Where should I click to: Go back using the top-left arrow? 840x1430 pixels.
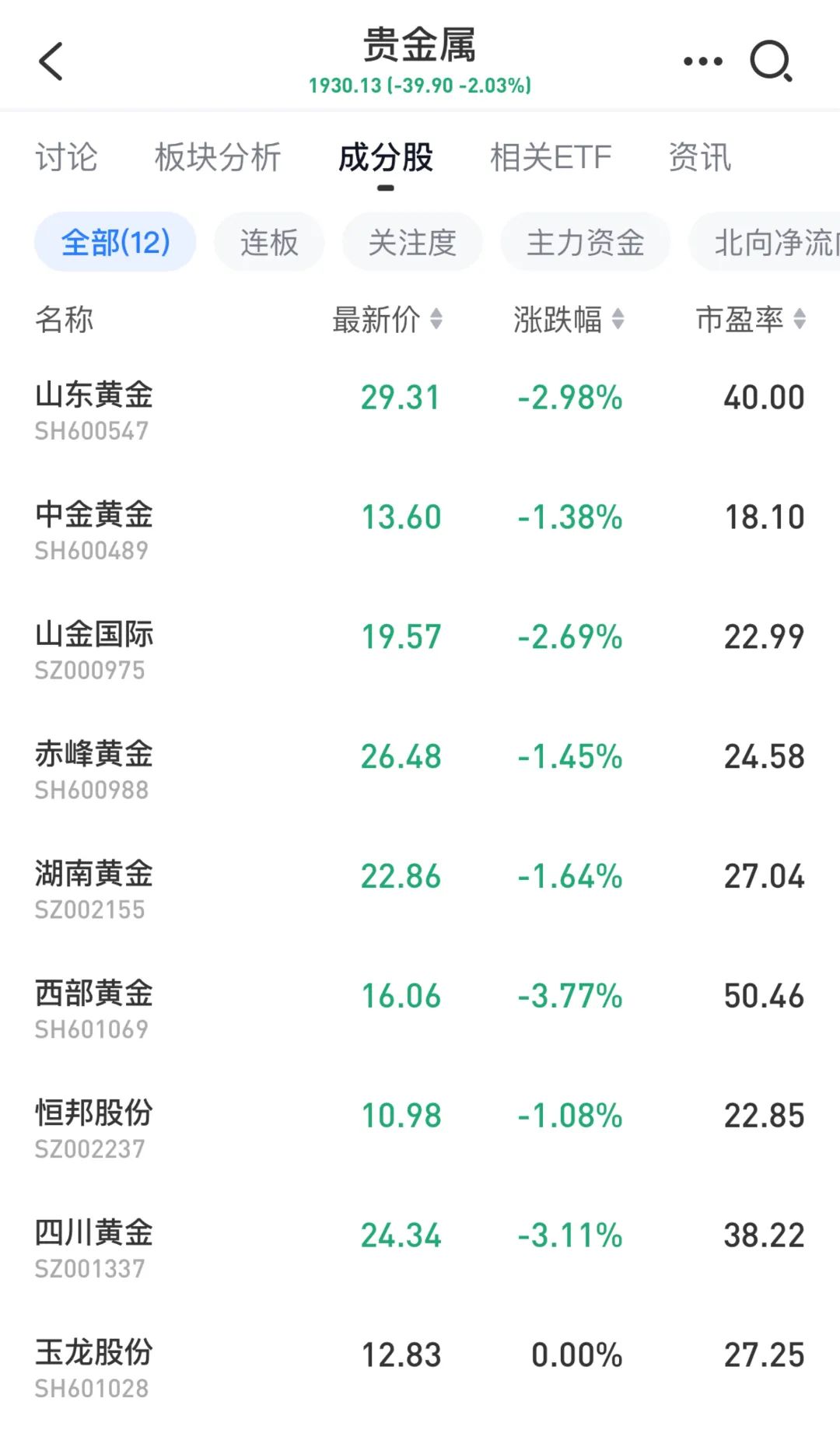point(51,61)
